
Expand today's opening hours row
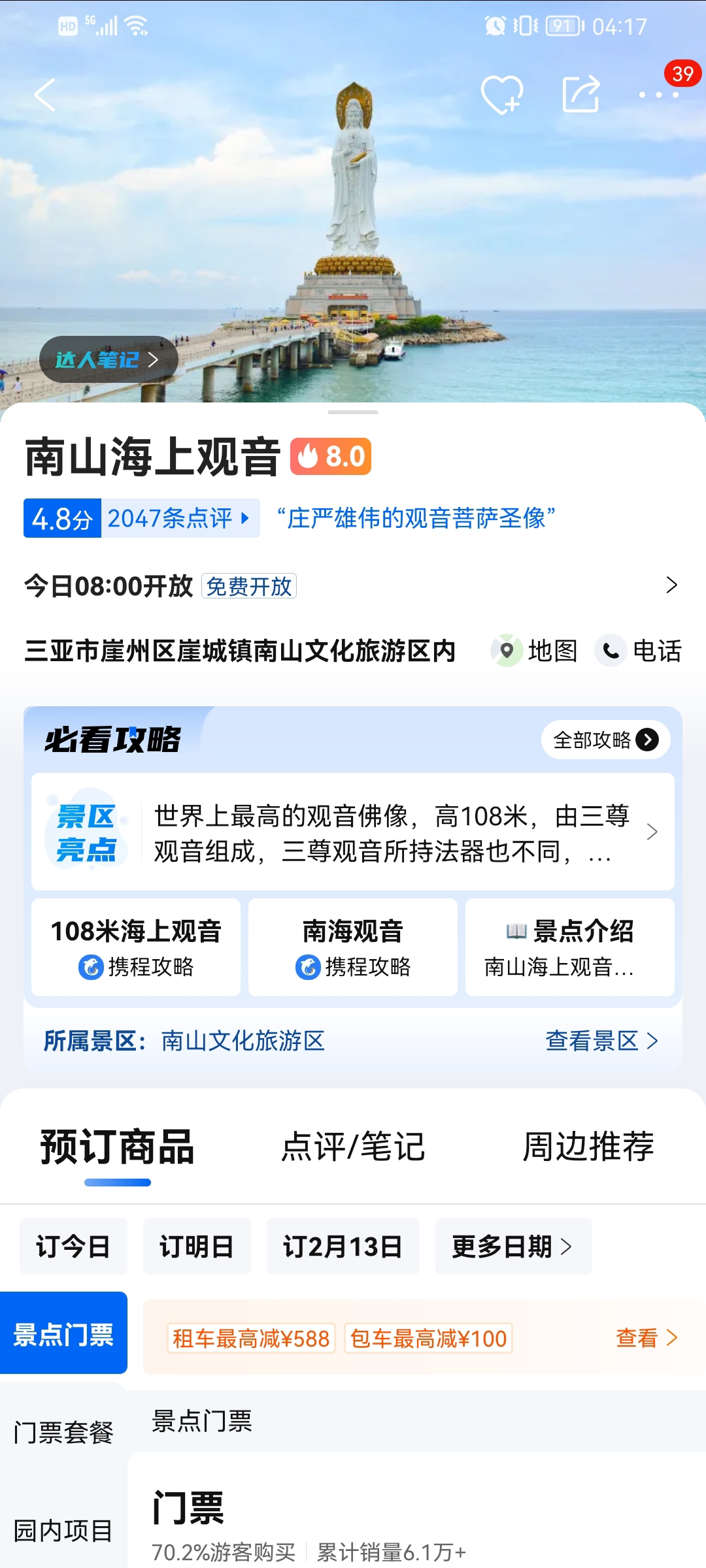point(353,585)
